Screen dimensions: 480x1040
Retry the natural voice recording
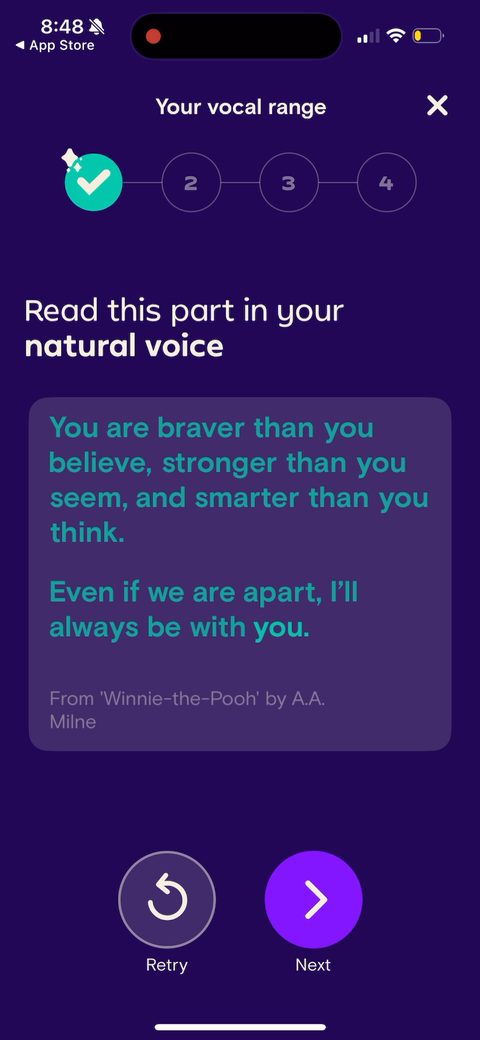click(167, 899)
